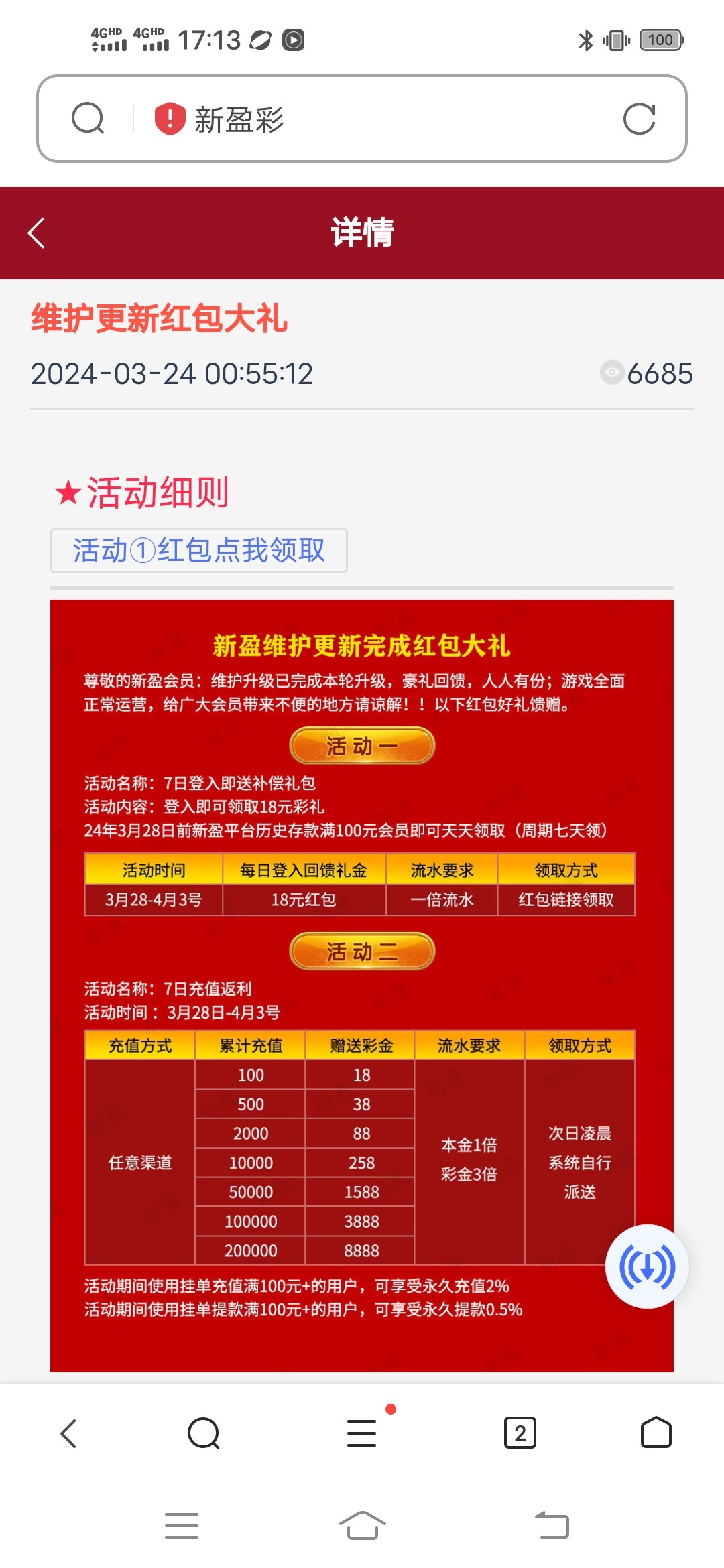Go to the browser home page
724x1568 pixels.
(x=656, y=1433)
